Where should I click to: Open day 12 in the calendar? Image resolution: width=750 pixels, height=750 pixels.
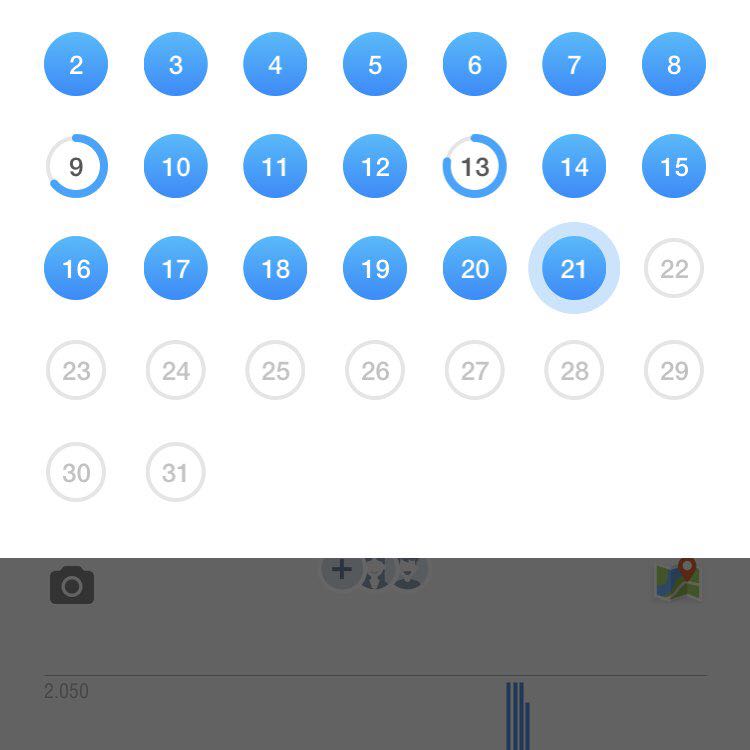click(x=375, y=167)
